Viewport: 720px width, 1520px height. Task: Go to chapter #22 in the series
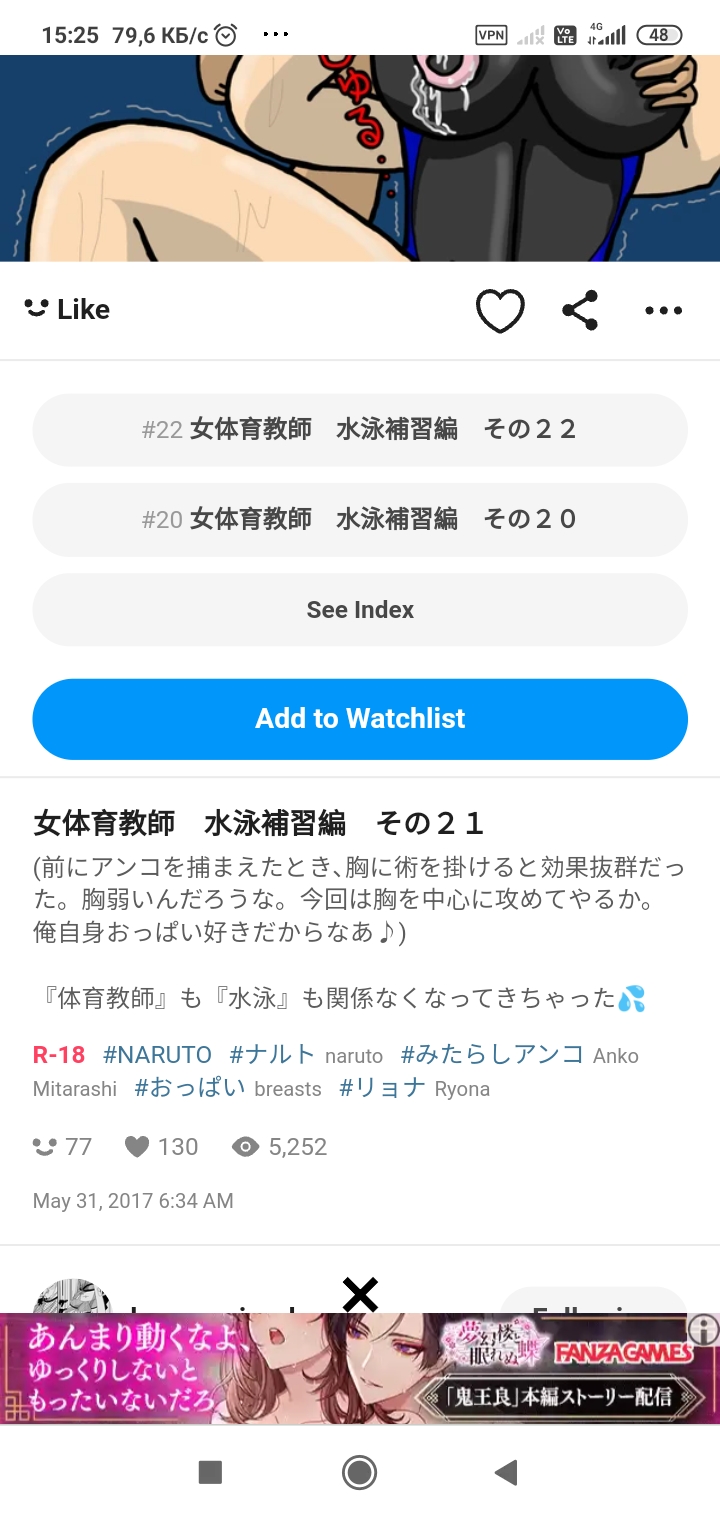pos(360,430)
